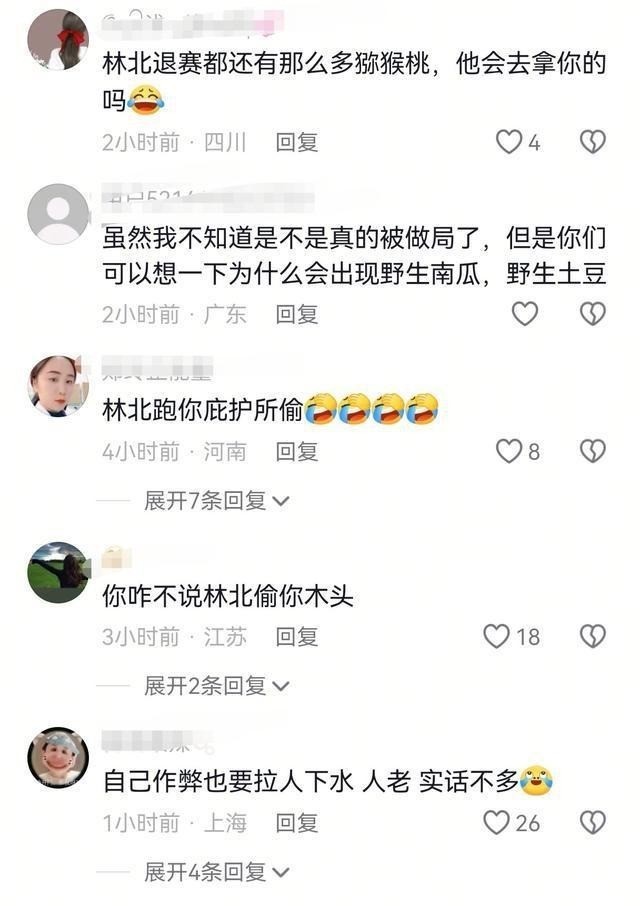Expand 展开4条回复 replies
Screen dimensions: 640x906
(x=216, y=872)
